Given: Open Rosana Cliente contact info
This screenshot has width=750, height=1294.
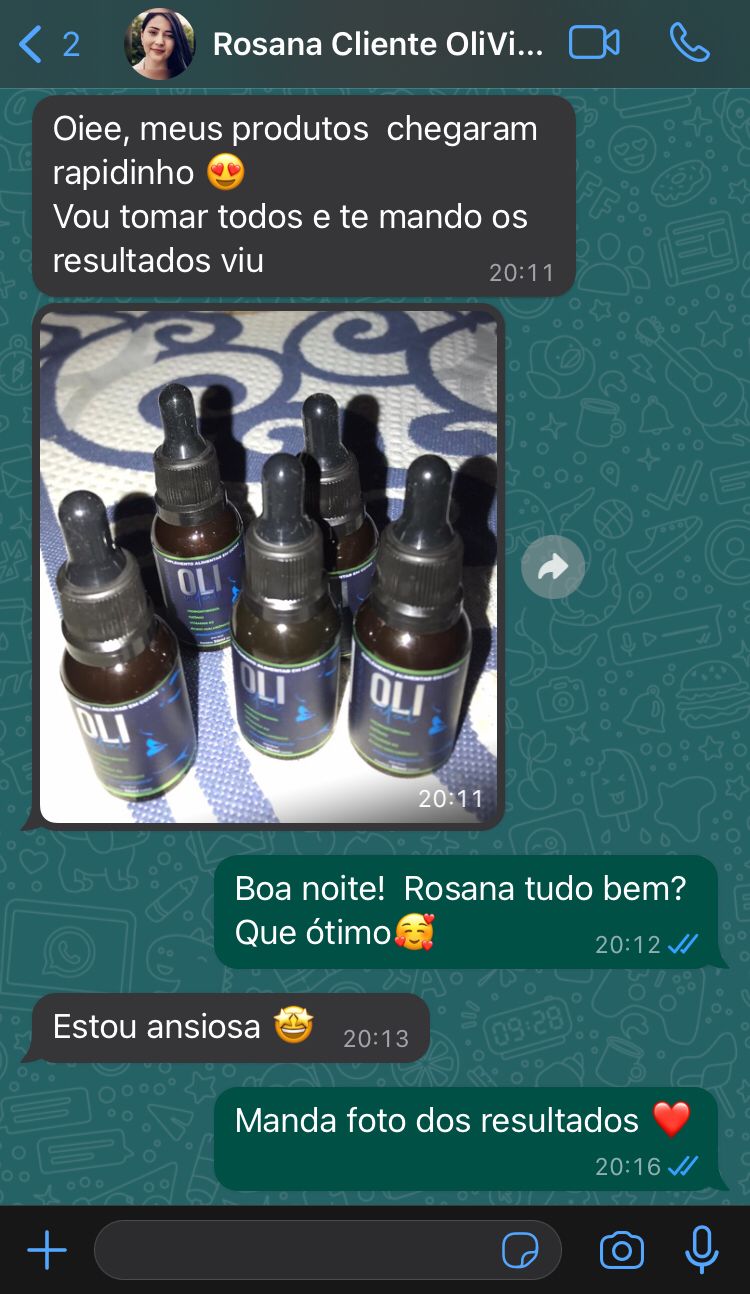Looking at the screenshot, I should (x=378, y=44).
